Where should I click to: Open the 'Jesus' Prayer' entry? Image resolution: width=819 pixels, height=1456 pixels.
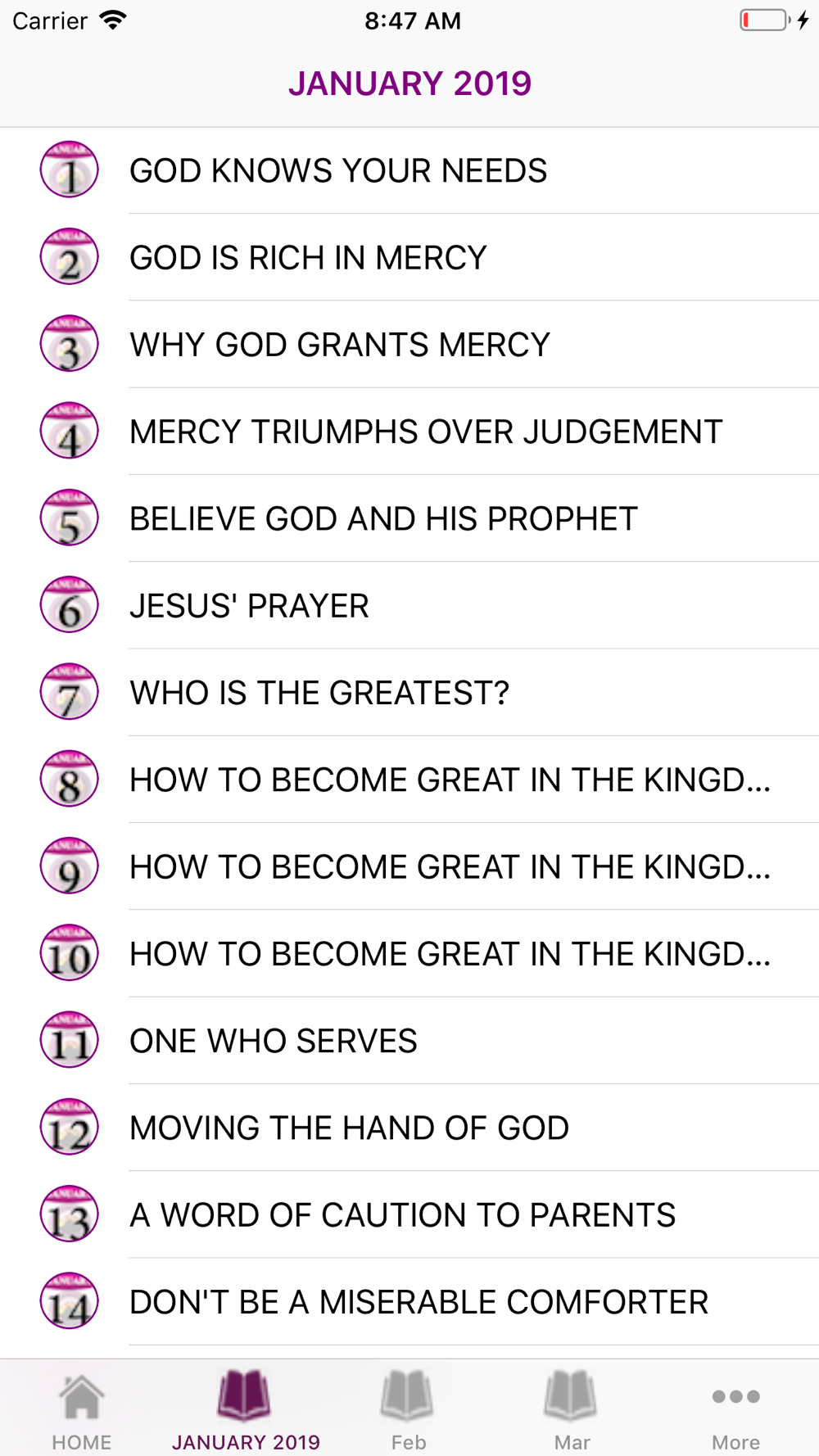click(x=249, y=606)
